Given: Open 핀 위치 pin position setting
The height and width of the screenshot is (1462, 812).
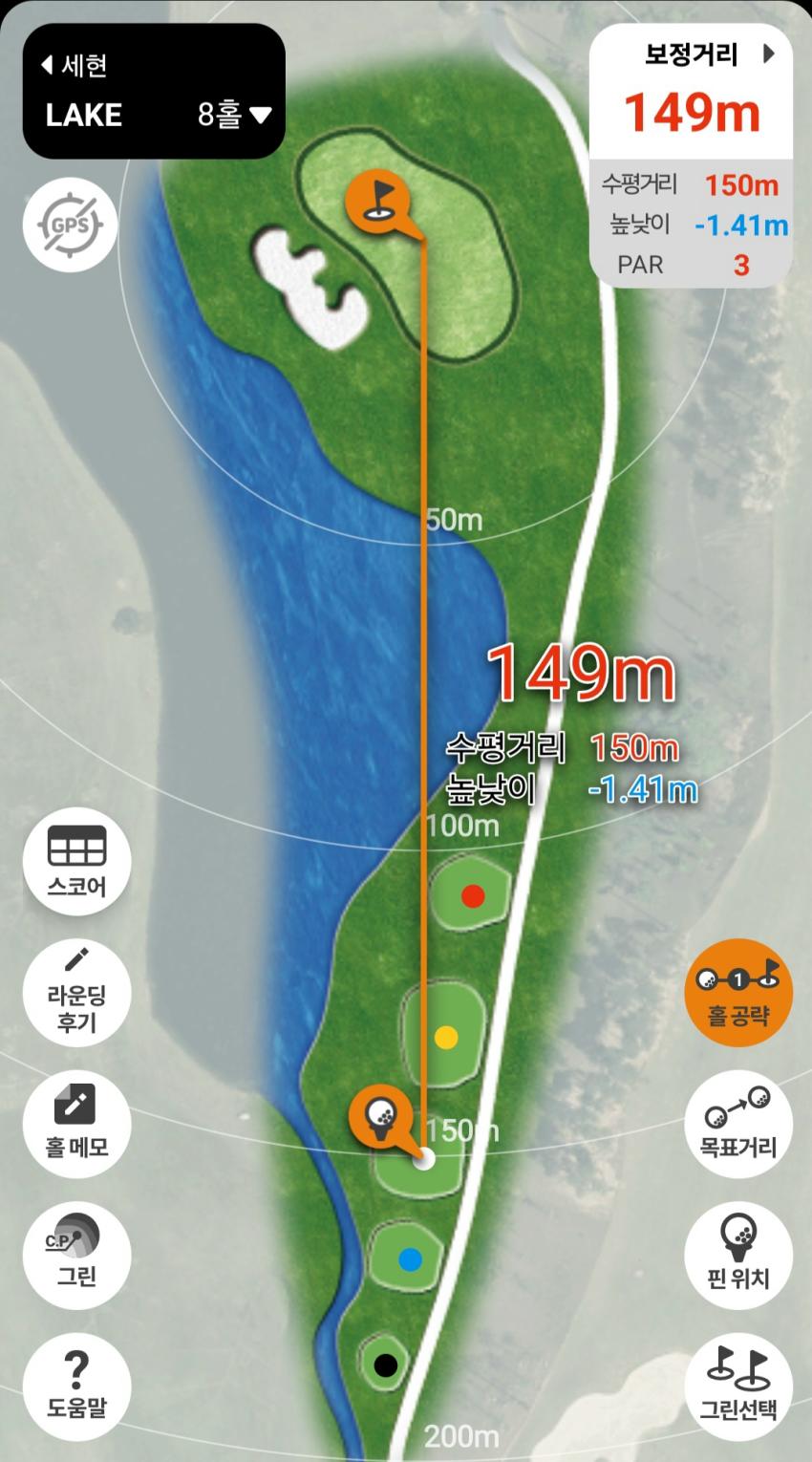Looking at the screenshot, I should (738, 1253).
